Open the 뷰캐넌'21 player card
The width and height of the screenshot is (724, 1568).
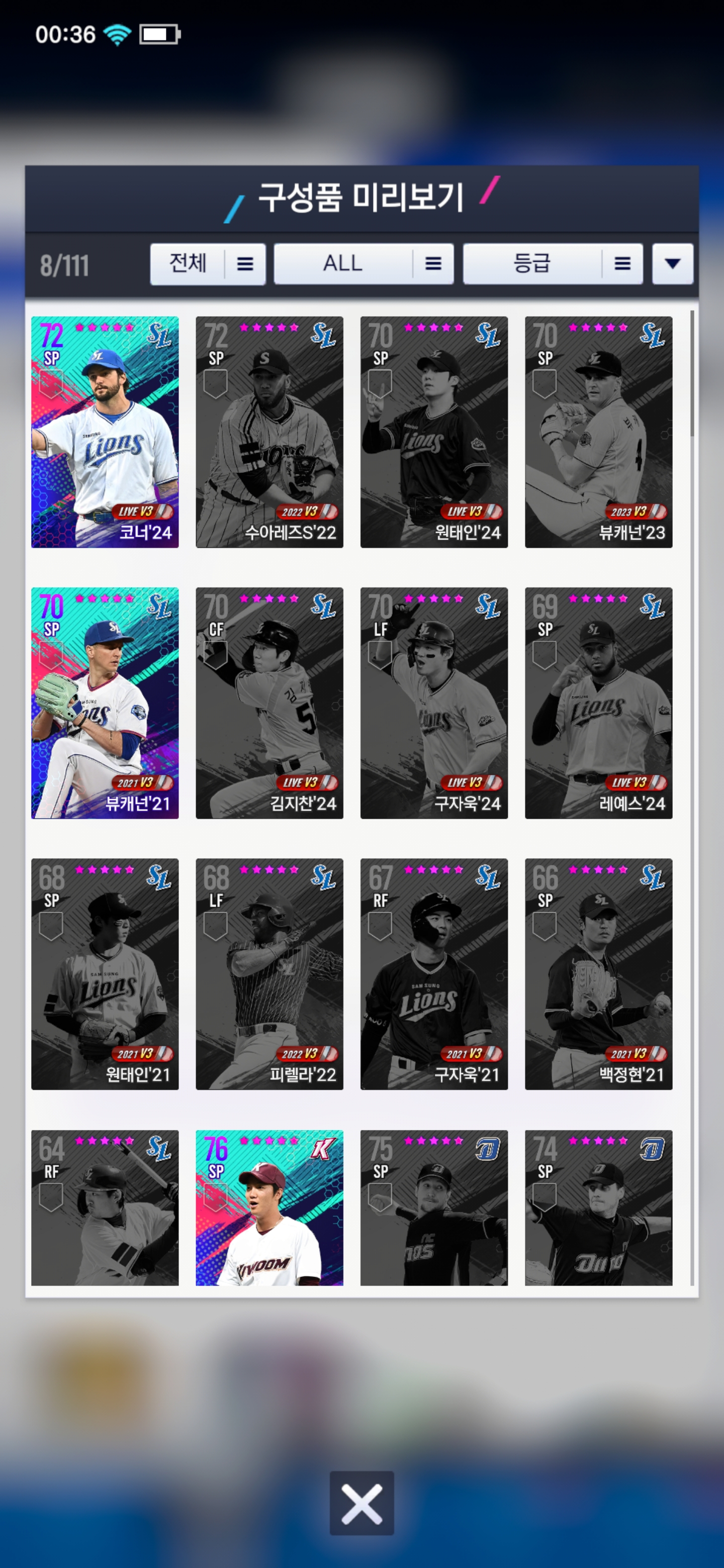105,703
